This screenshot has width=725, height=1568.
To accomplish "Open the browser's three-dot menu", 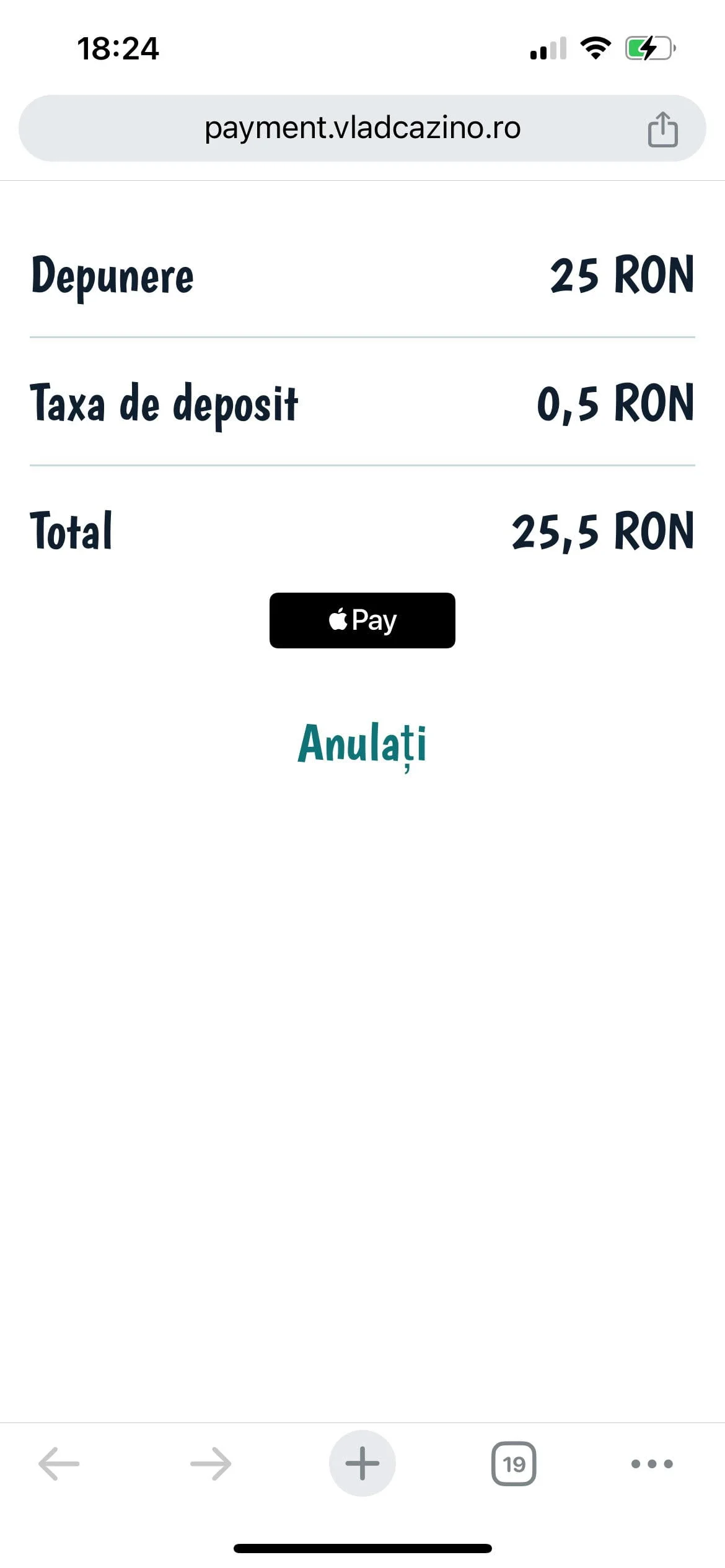I will click(651, 1463).
